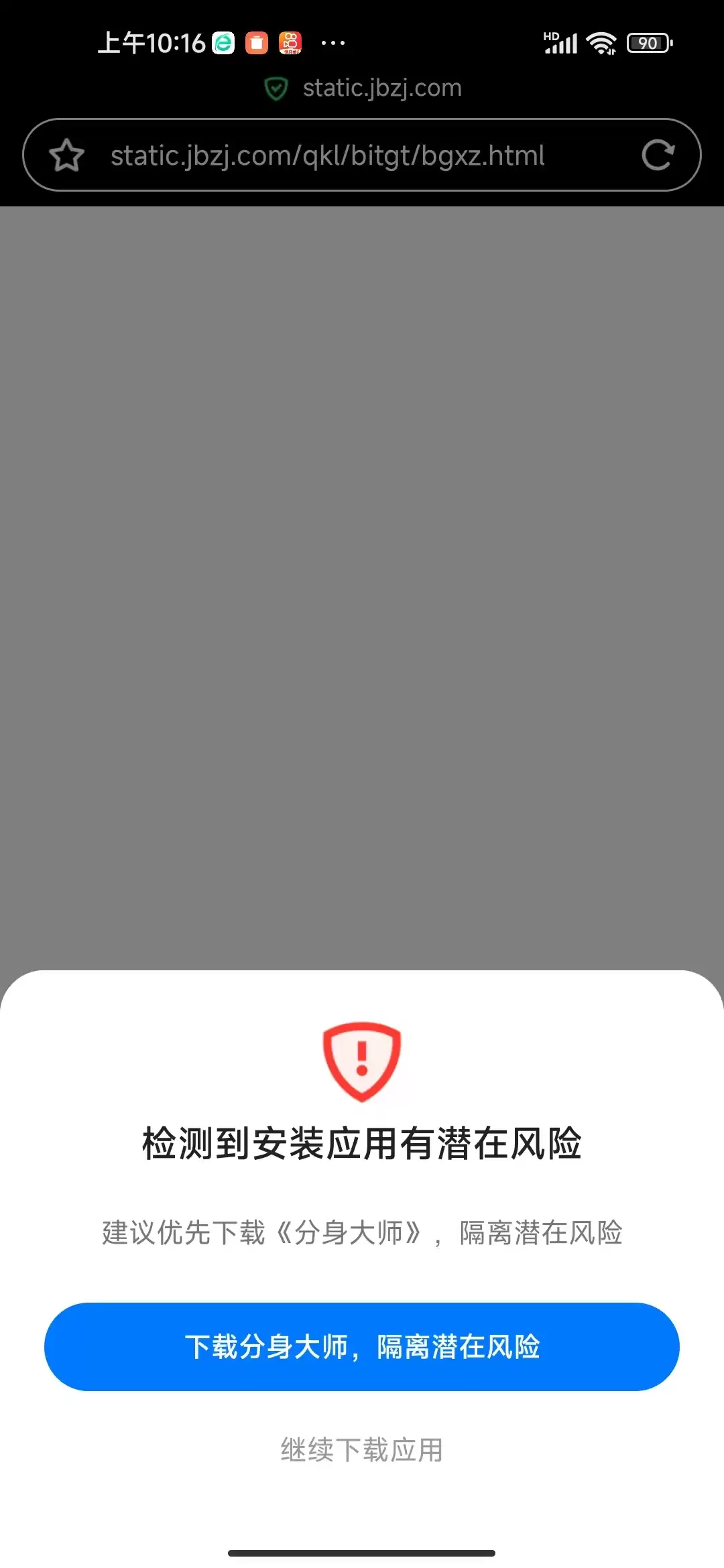Screen dimensions: 724x1568
Task: Tap the Wi-Fi icon in the status bar
Action: 599,42
